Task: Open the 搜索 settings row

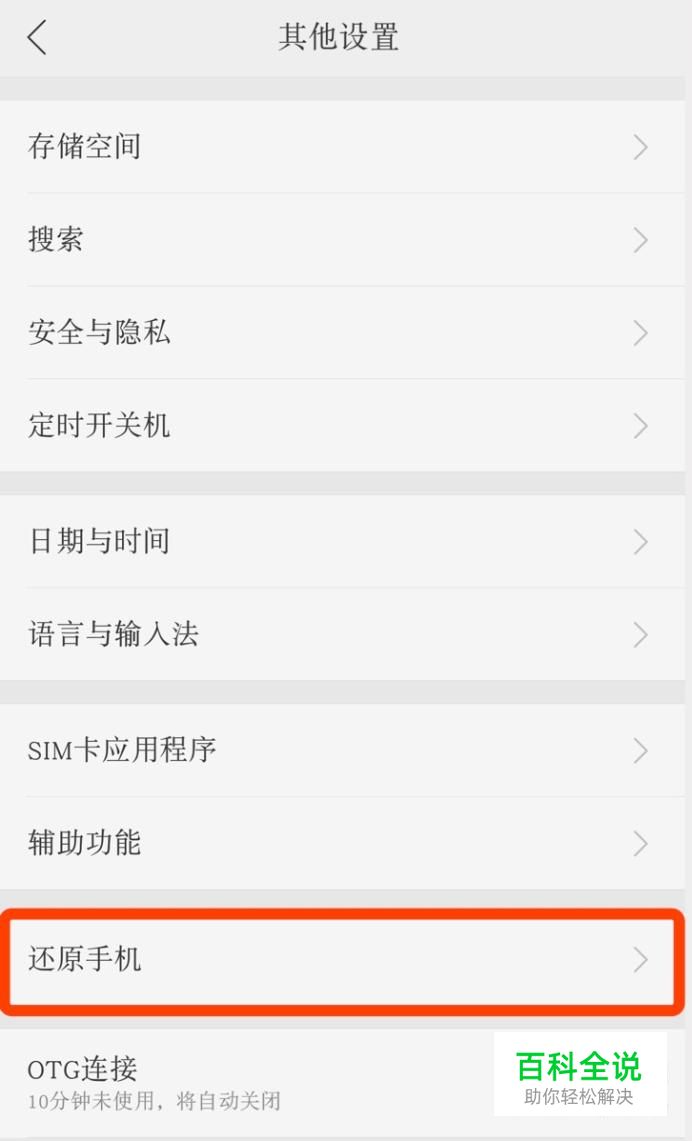Action: pos(342,239)
